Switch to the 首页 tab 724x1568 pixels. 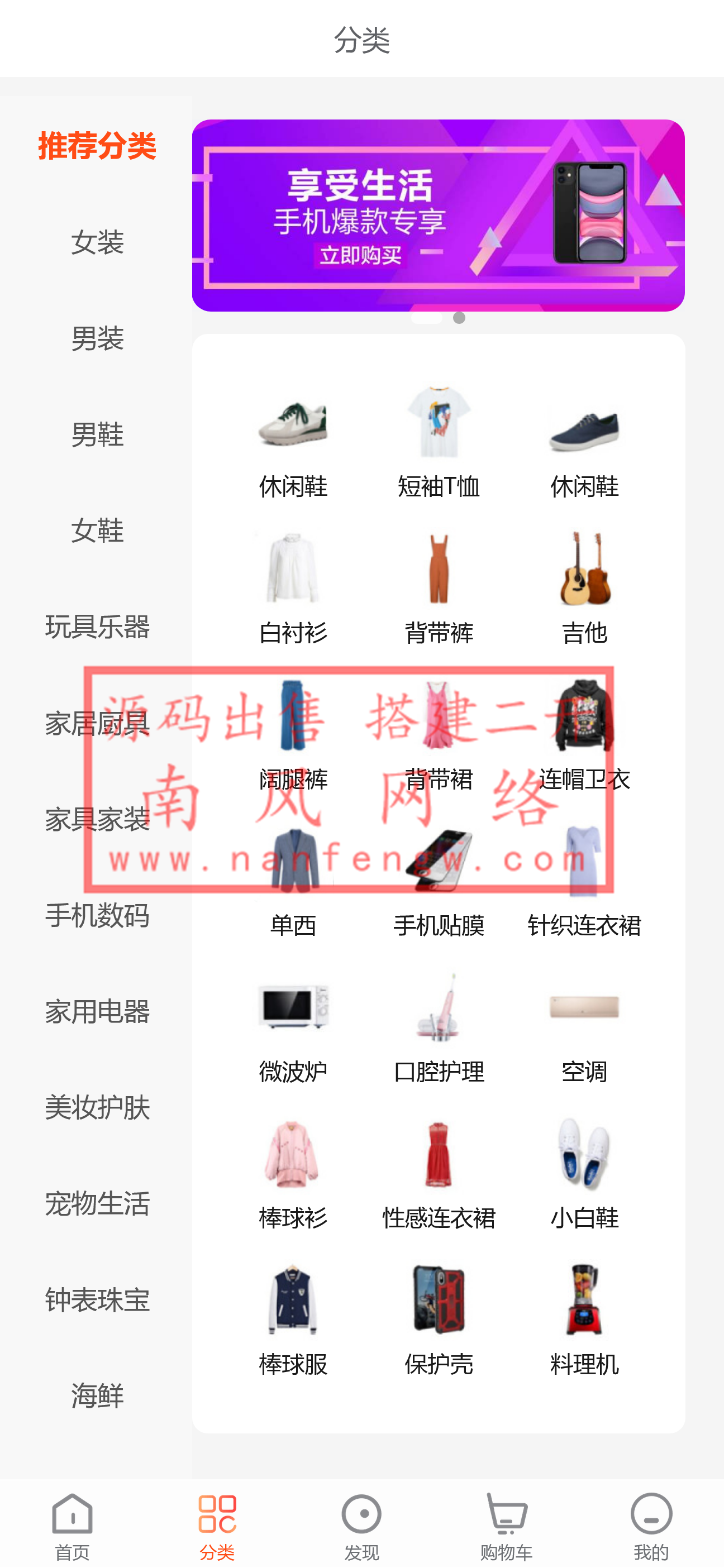pyautogui.click(x=72, y=1526)
